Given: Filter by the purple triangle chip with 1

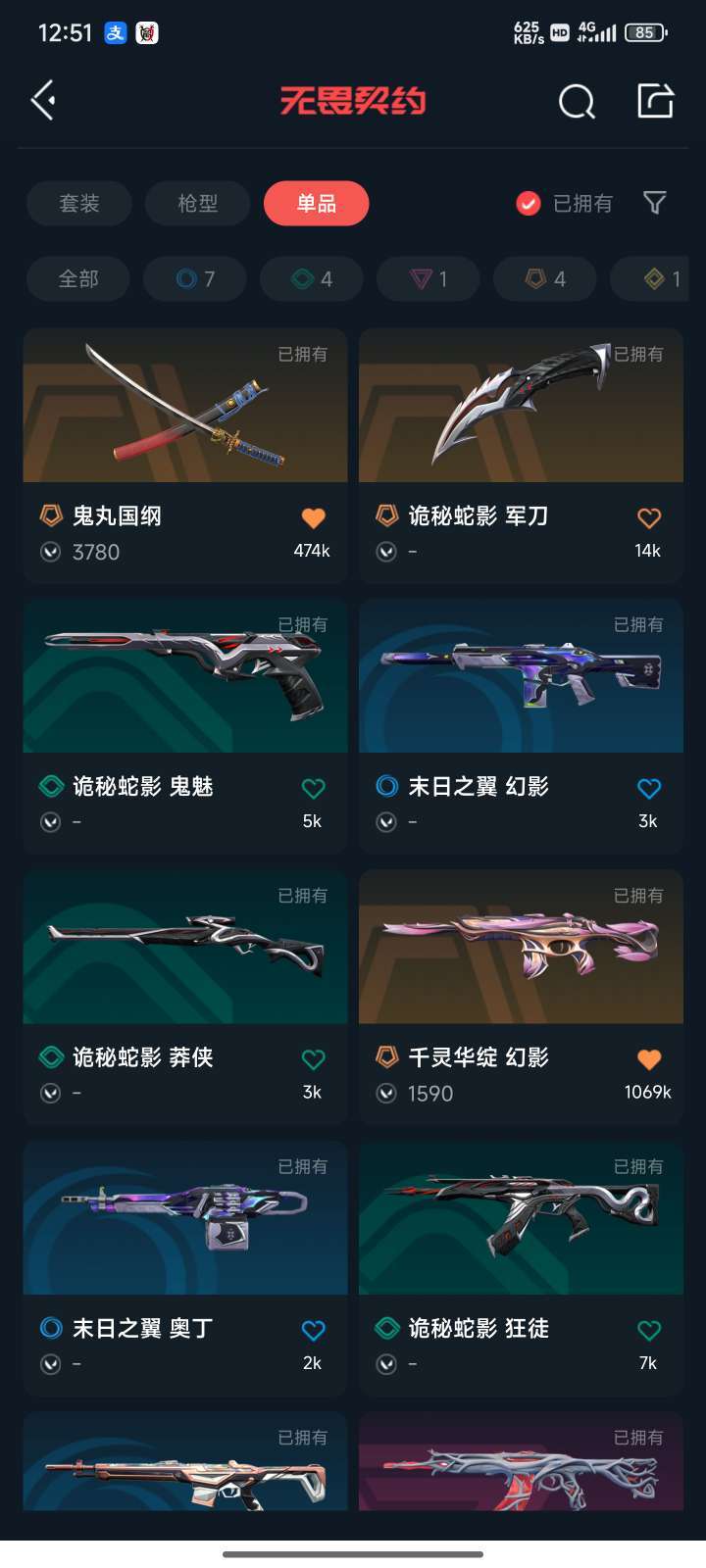Looking at the screenshot, I should 429,279.
